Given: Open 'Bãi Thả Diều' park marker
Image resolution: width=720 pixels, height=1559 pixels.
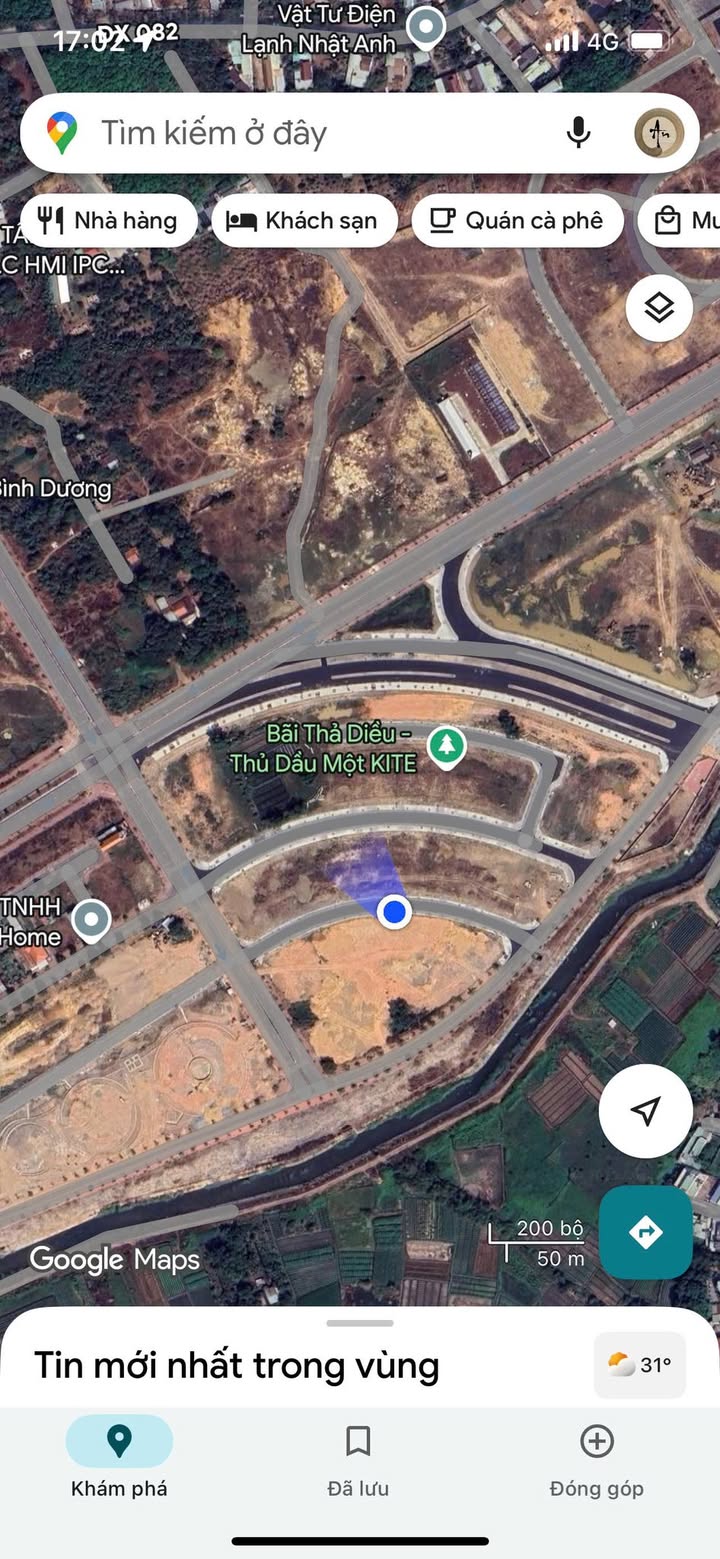Looking at the screenshot, I should click(446, 746).
